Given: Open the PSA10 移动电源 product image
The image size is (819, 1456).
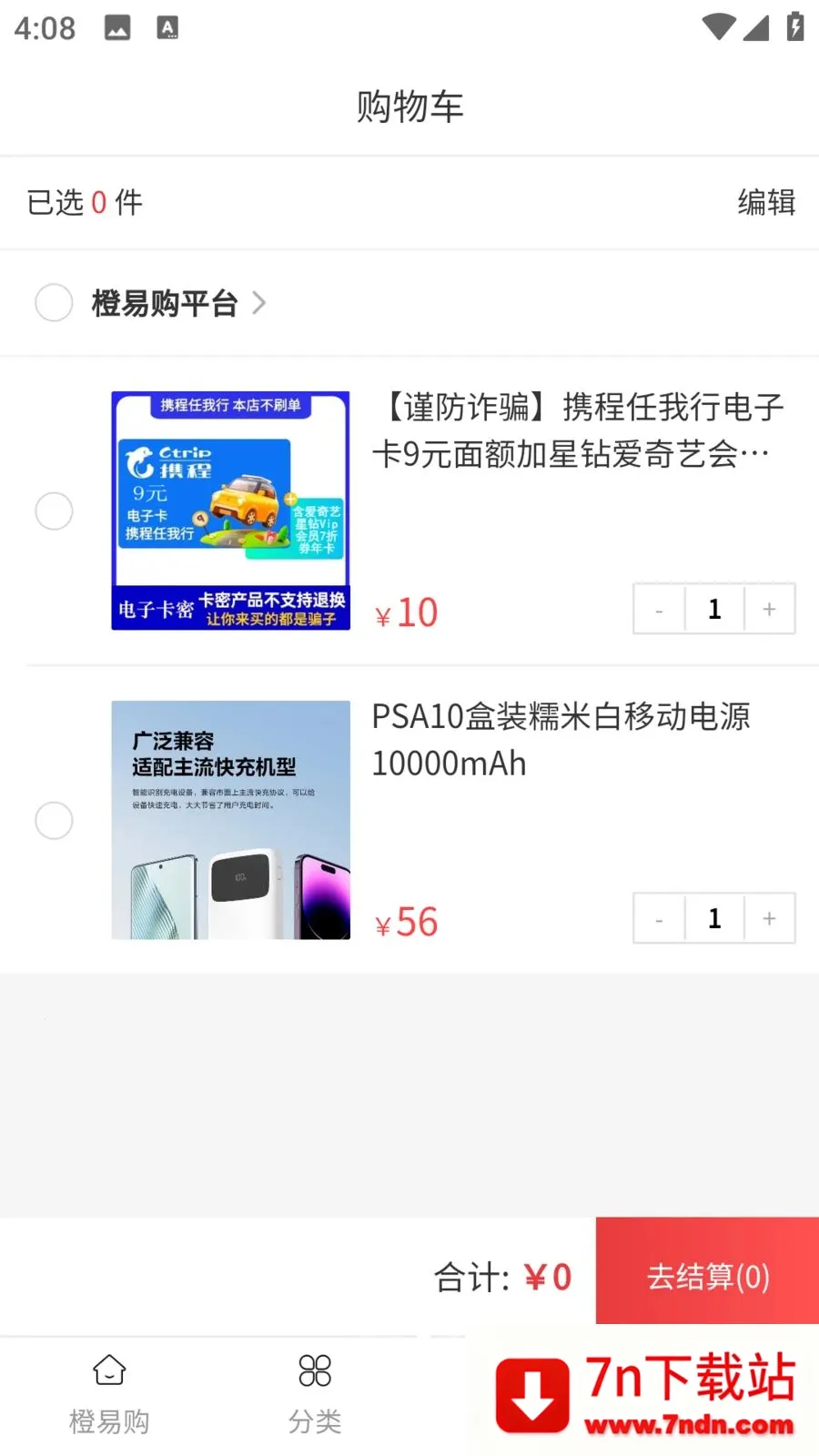Looking at the screenshot, I should [230, 820].
